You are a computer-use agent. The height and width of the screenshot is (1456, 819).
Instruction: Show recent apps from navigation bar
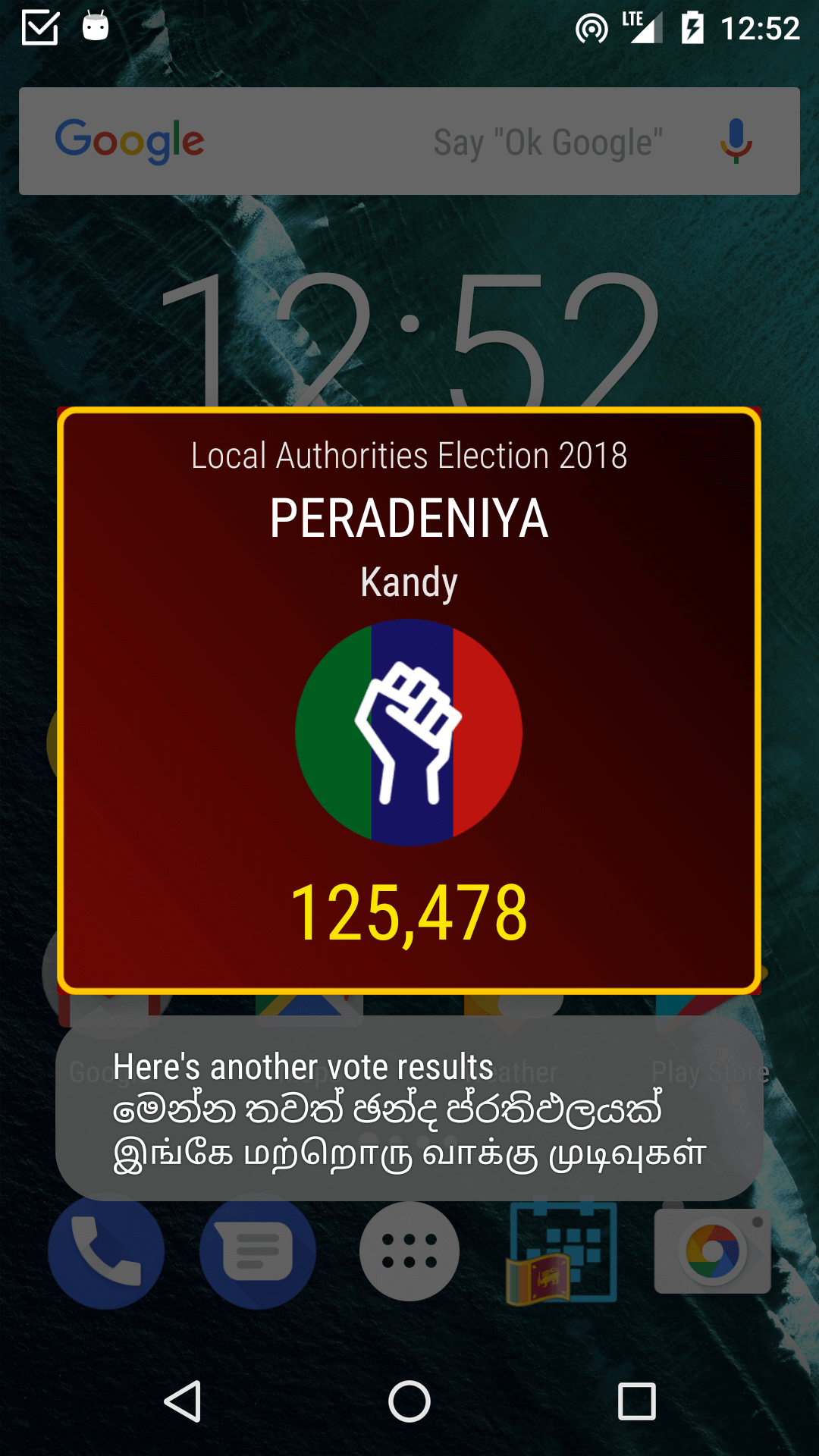636,1401
